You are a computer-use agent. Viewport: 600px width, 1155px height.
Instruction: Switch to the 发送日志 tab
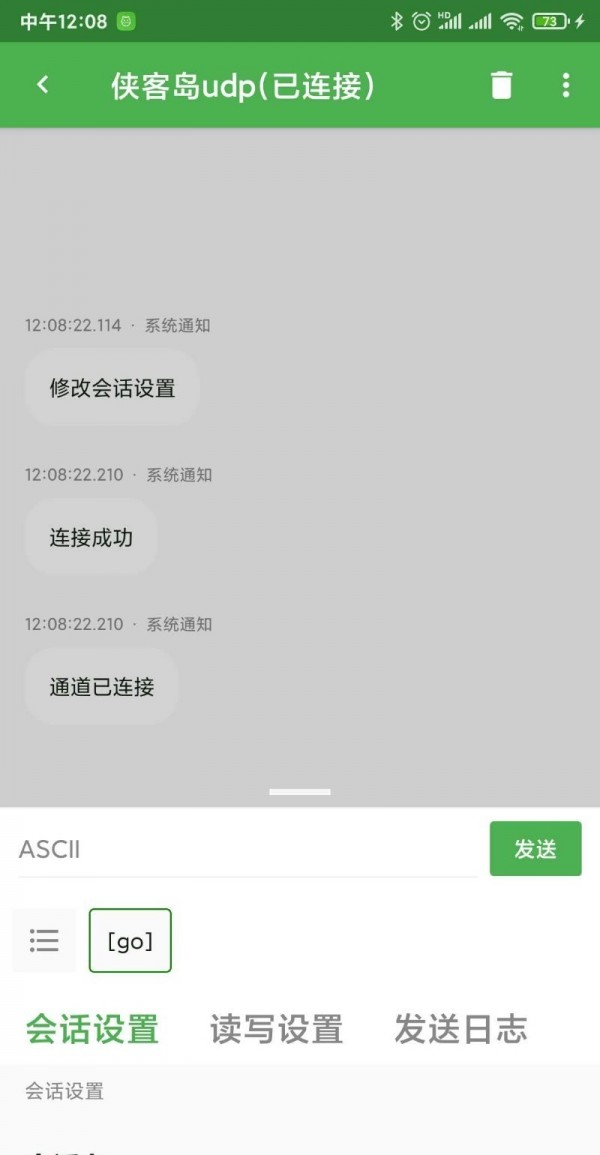tap(461, 1029)
